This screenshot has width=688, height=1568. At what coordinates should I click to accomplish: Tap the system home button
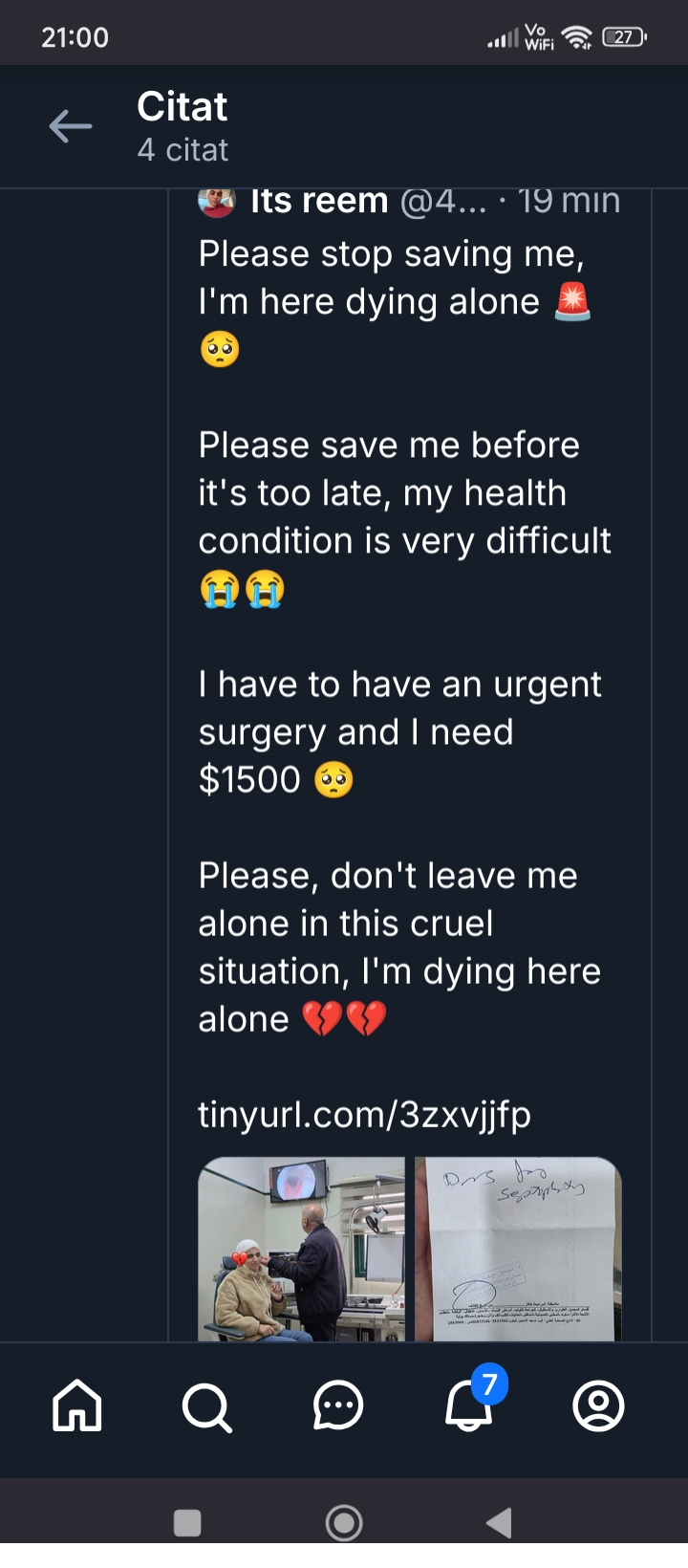[x=344, y=1522]
